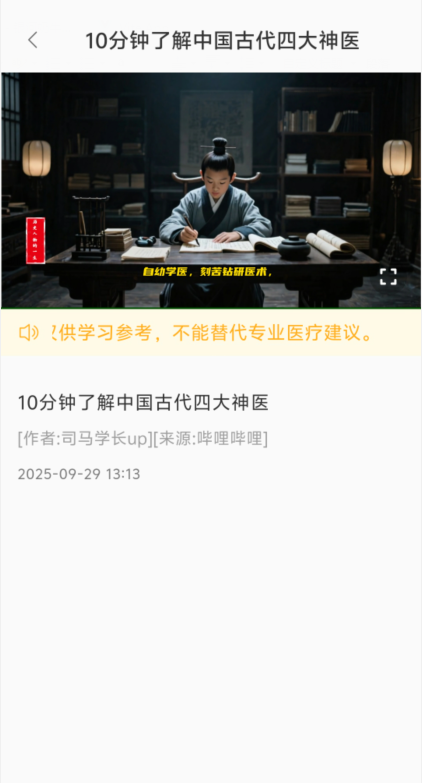Tap the video player to show controls
This screenshot has width=422, height=783.
coord(211,190)
